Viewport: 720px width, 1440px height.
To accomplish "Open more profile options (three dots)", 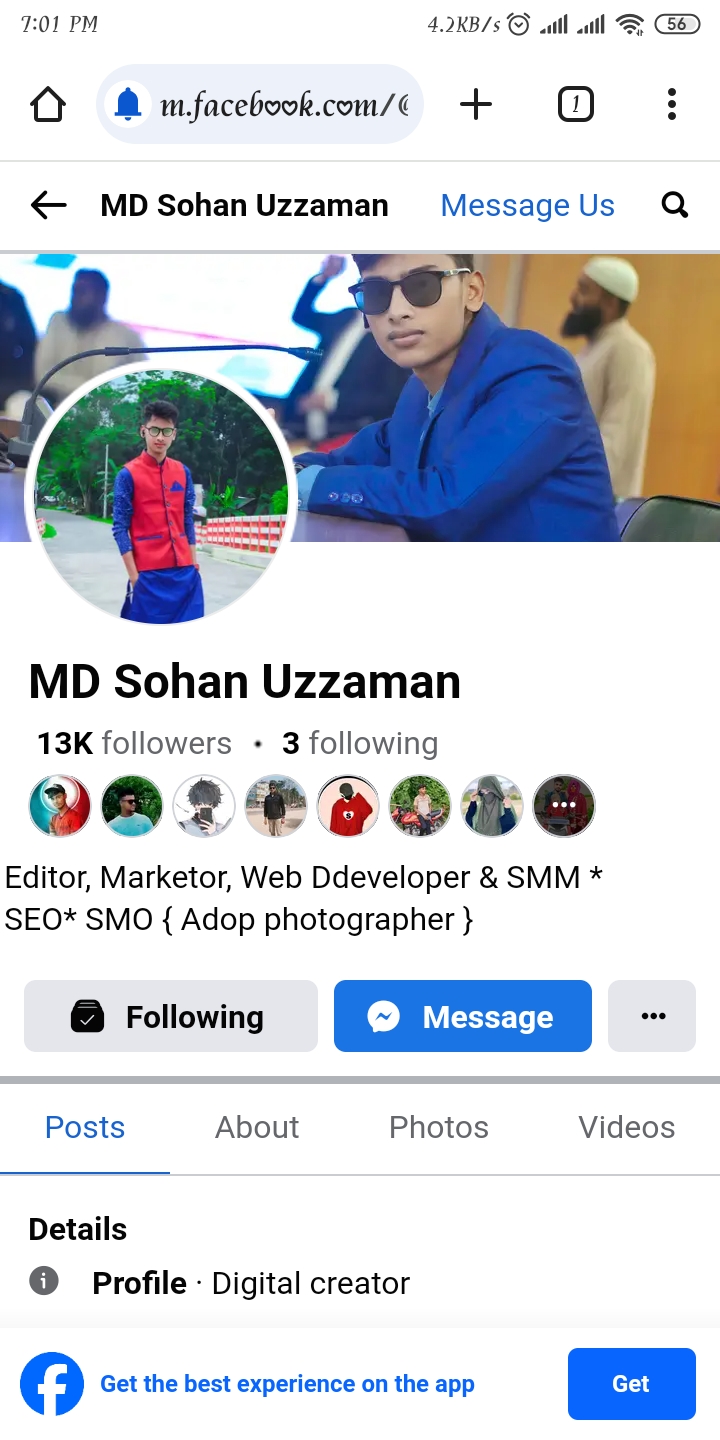I will (x=652, y=1016).
